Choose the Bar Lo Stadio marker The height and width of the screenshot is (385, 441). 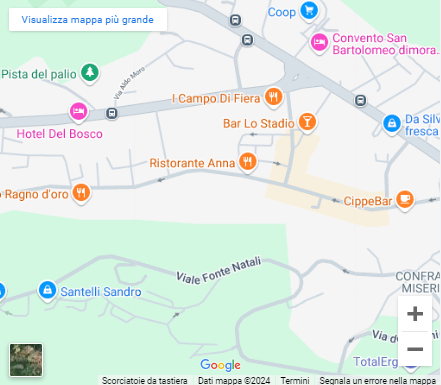coord(307,122)
